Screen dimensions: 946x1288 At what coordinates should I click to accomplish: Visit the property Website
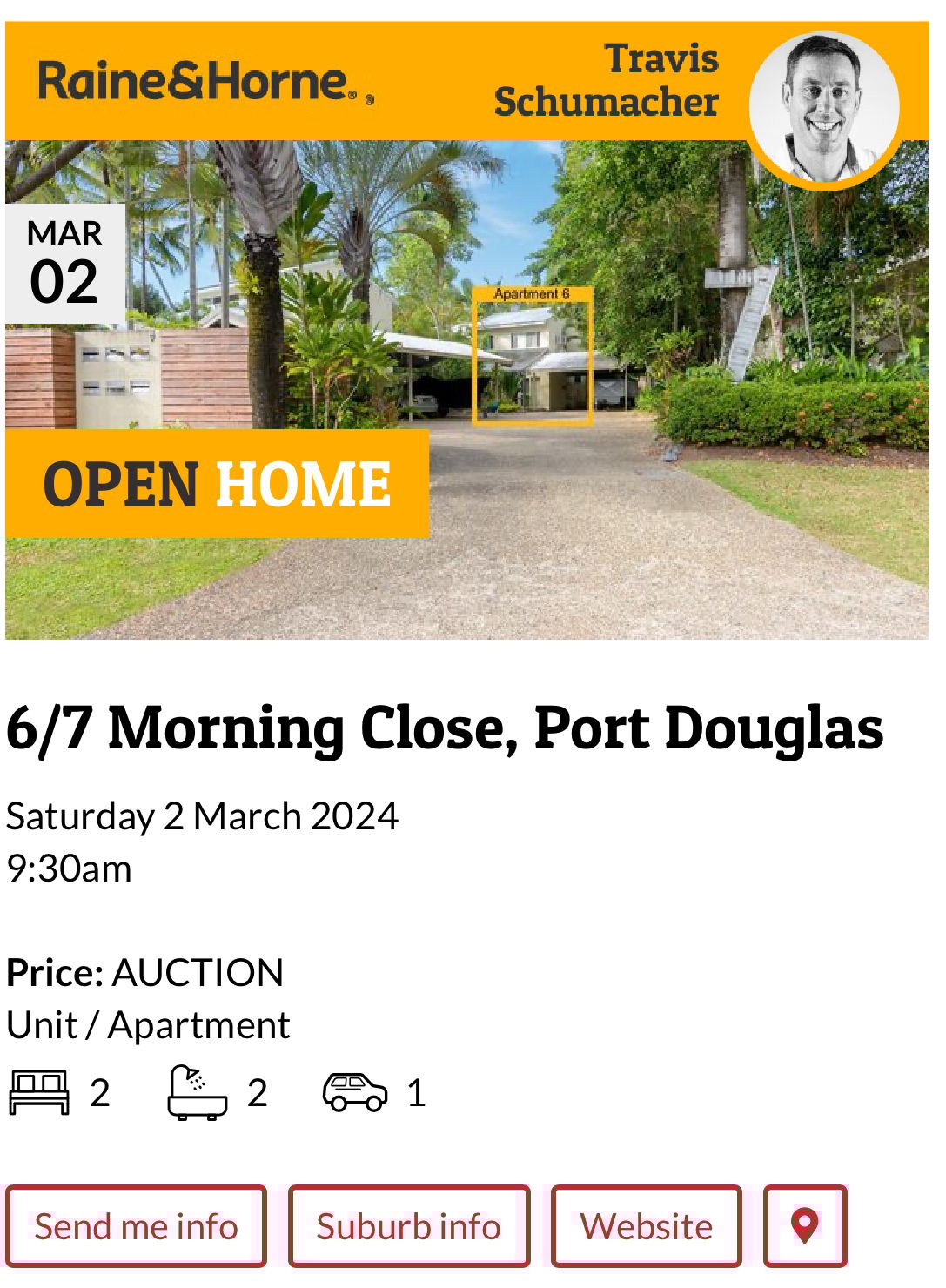pos(646,1225)
